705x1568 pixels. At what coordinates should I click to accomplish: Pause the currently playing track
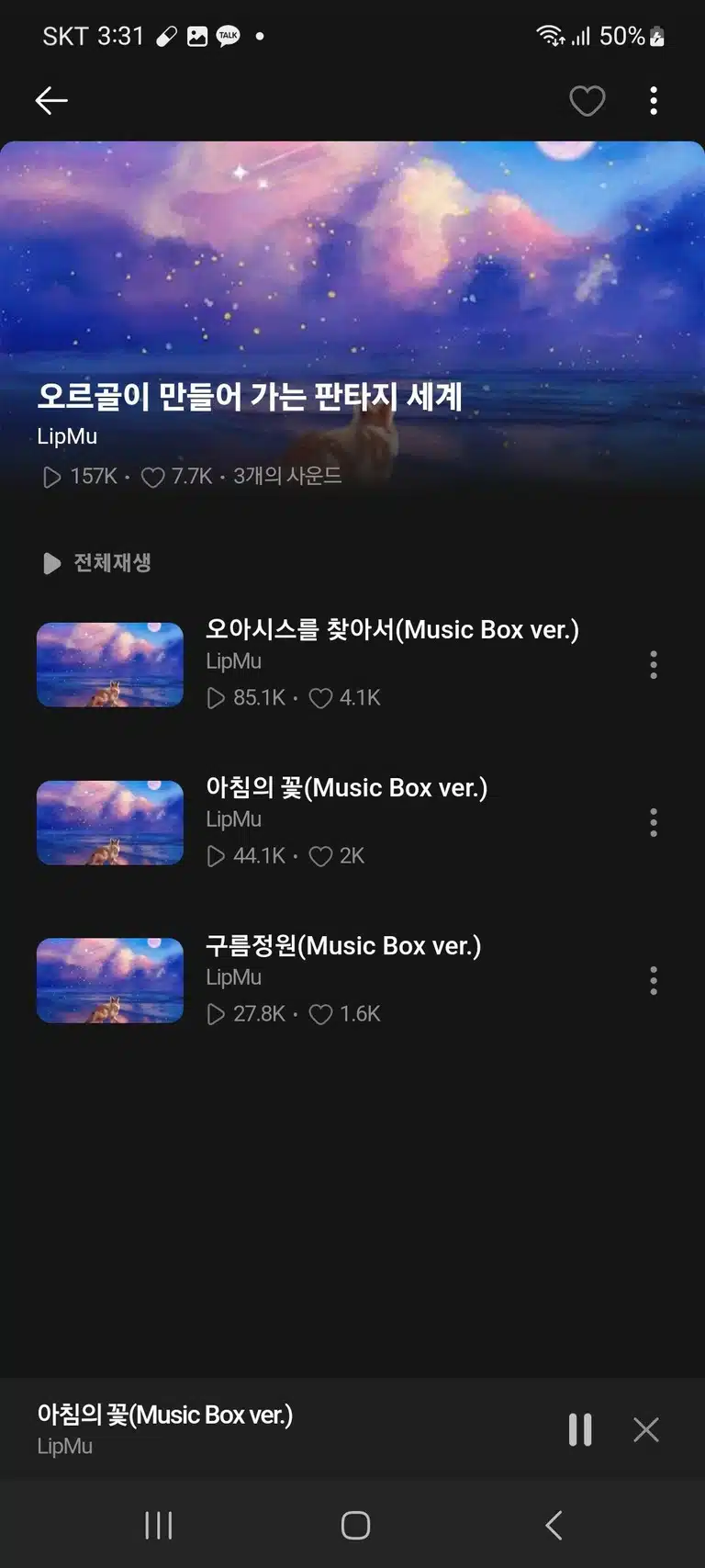click(x=580, y=1429)
